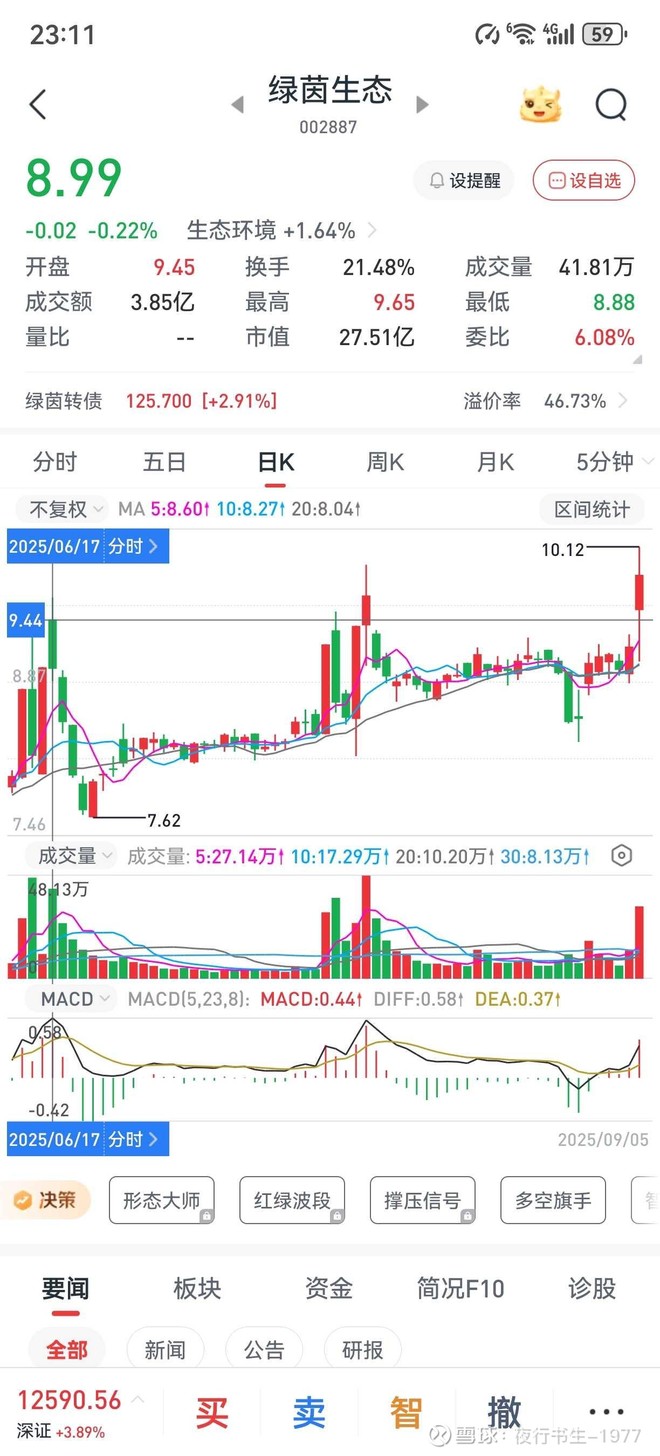
Task: Open the 成交量 indicator dropdown
Action: (x=76, y=856)
